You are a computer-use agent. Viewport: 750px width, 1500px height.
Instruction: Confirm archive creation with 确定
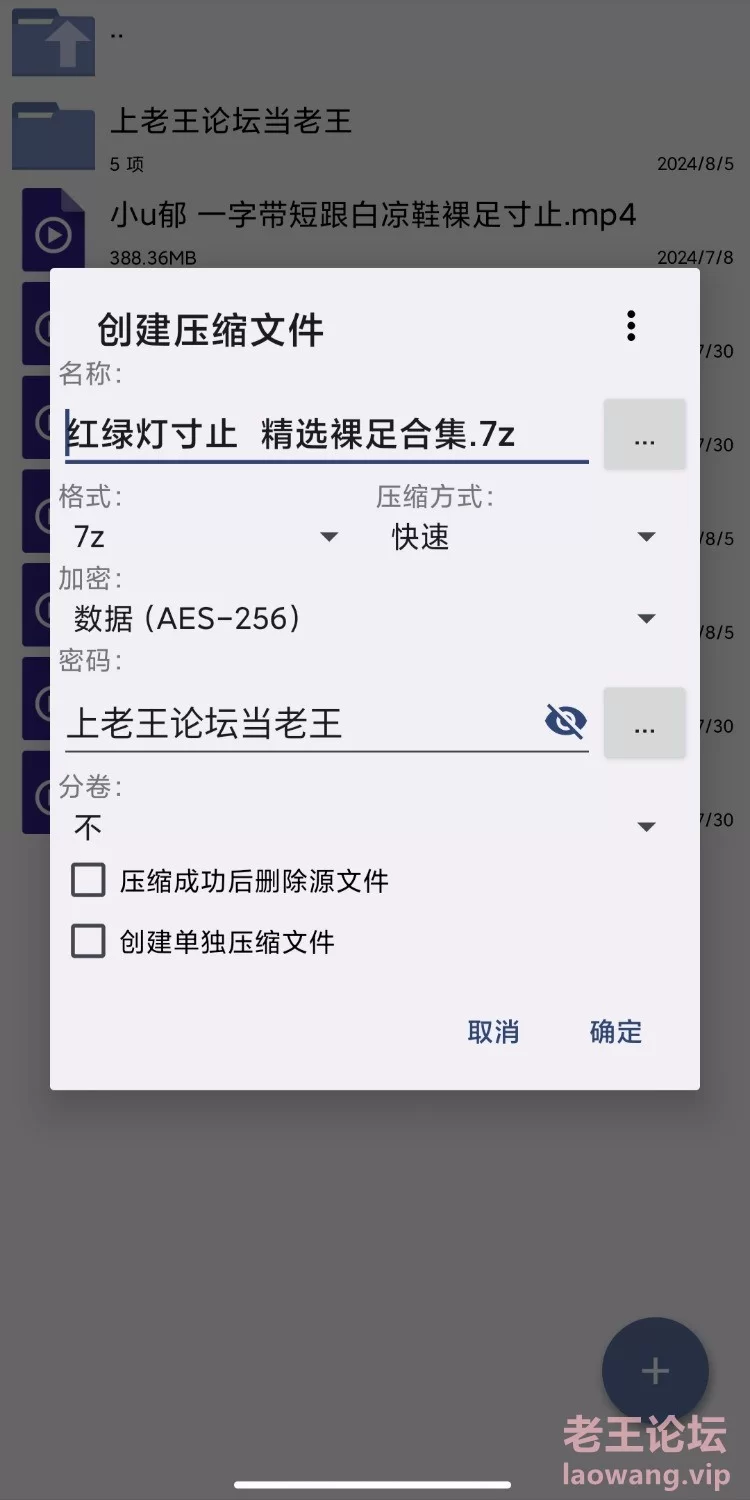(x=616, y=1032)
